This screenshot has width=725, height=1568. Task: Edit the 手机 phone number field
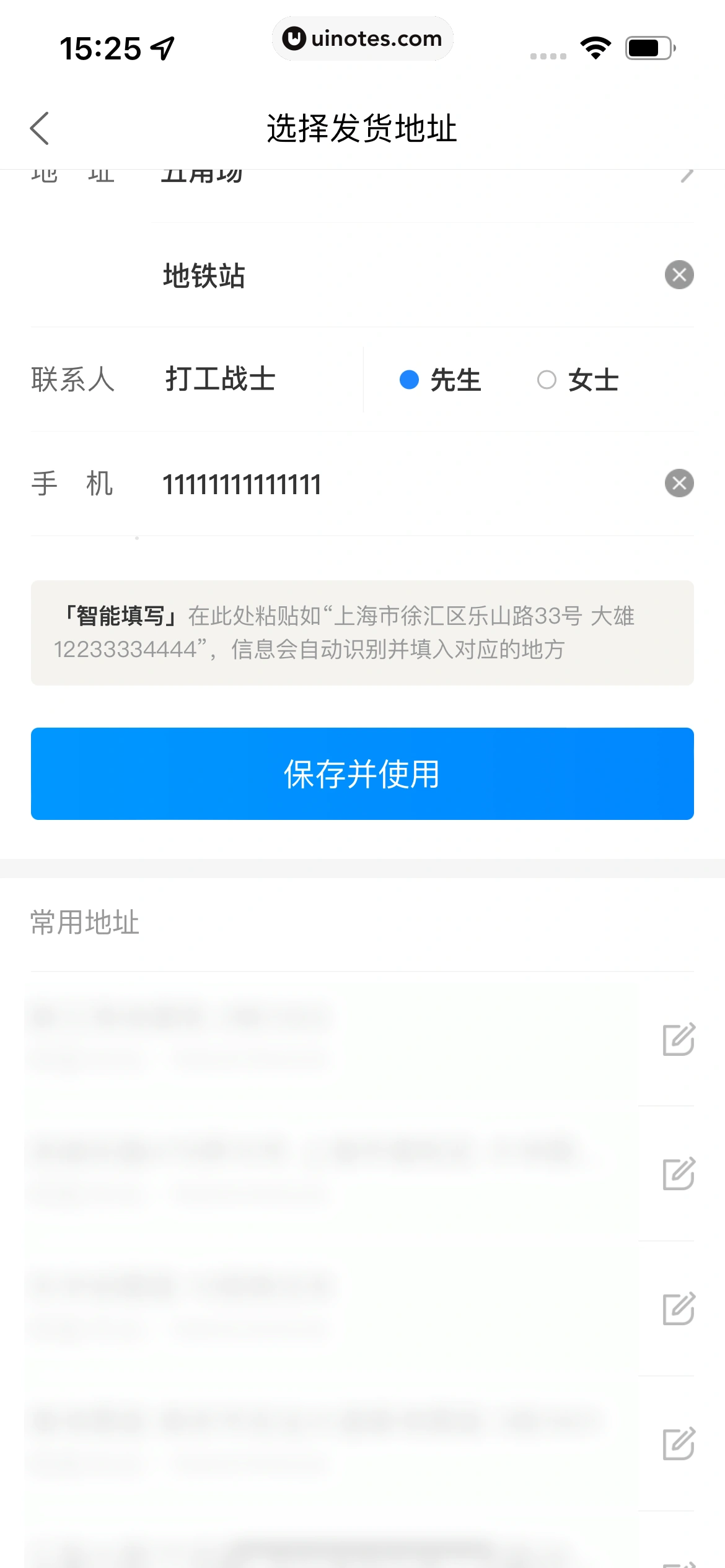coord(372,484)
